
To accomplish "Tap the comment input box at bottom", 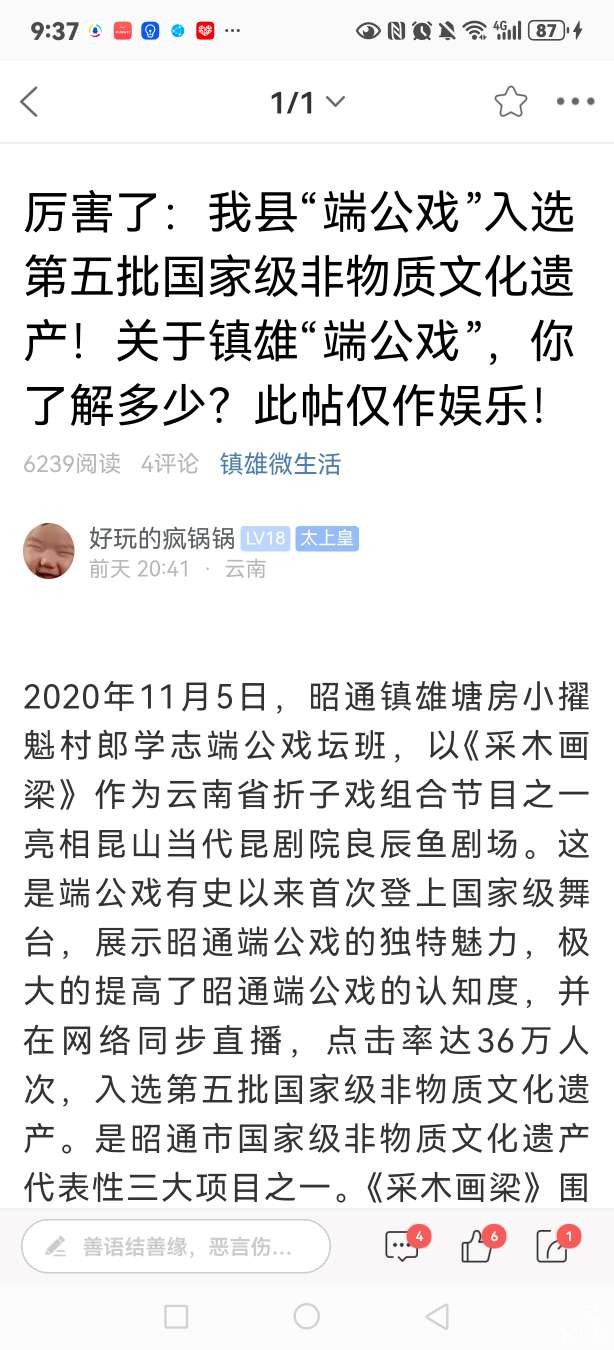I will pos(176,1246).
